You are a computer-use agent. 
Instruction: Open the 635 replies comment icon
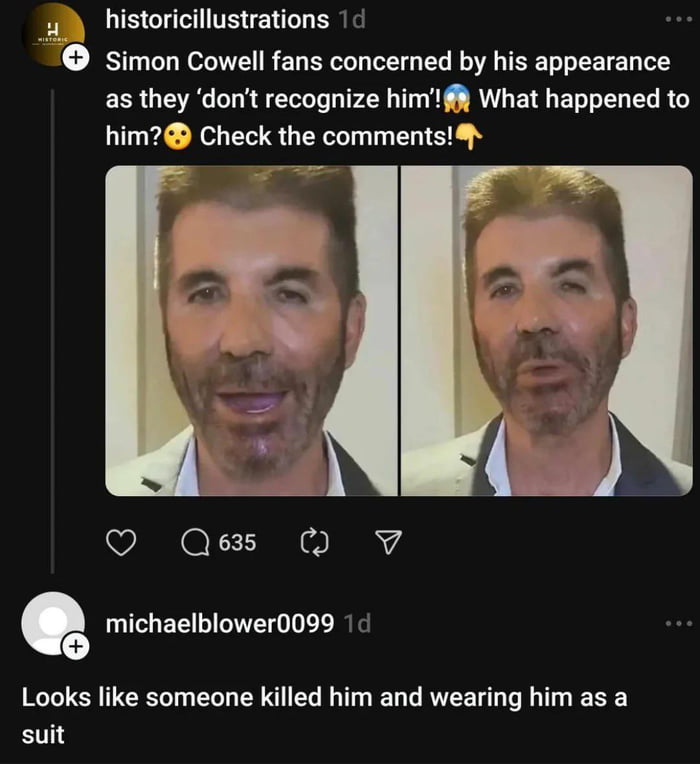click(196, 542)
